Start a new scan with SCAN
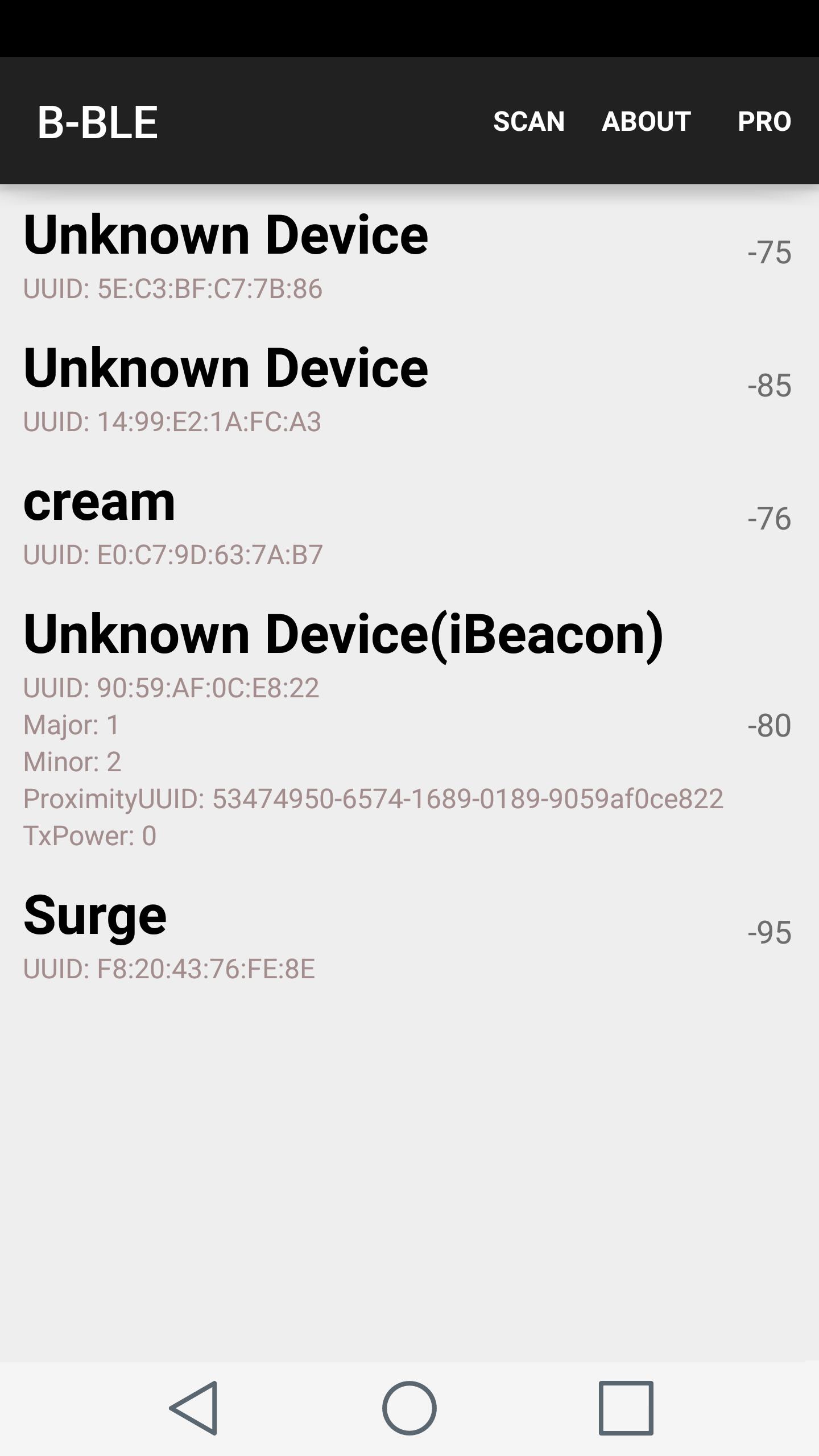 coord(528,121)
